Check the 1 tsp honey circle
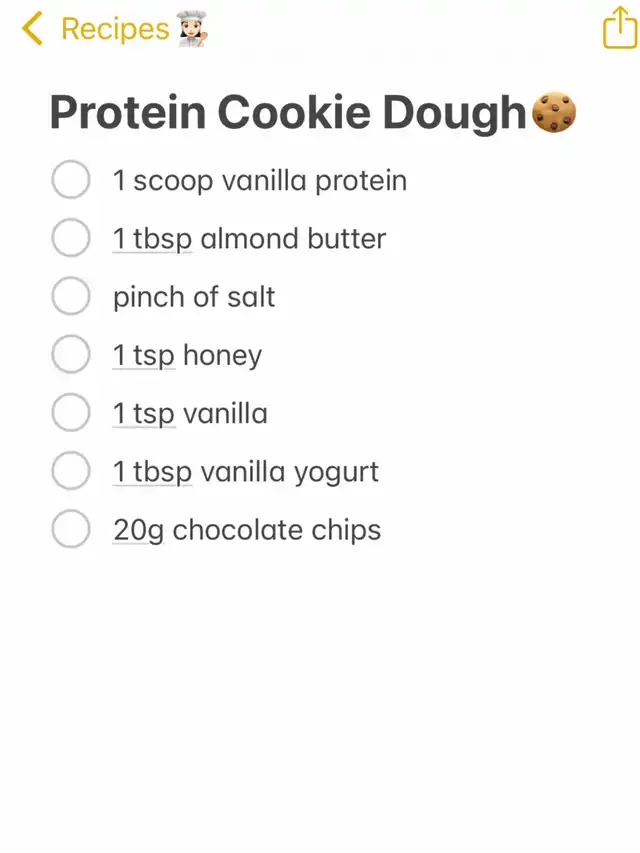640x853 pixels. [71, 355]
